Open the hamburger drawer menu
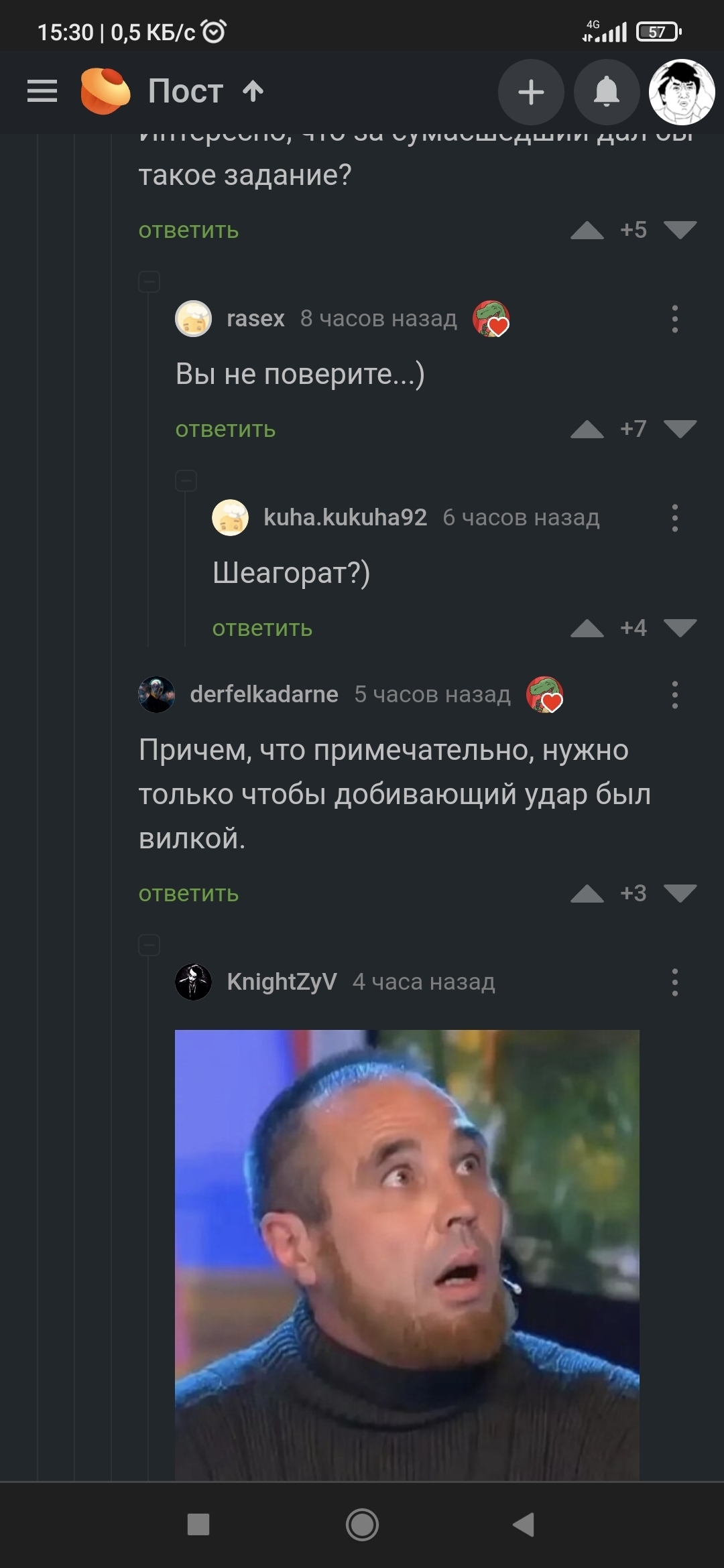 [42, 91]
